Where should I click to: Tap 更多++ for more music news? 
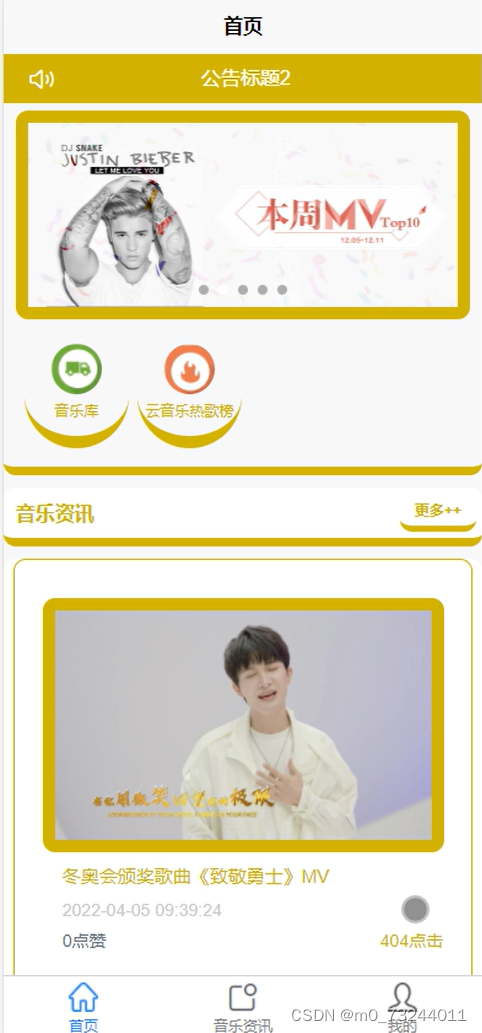click(438, 511)
